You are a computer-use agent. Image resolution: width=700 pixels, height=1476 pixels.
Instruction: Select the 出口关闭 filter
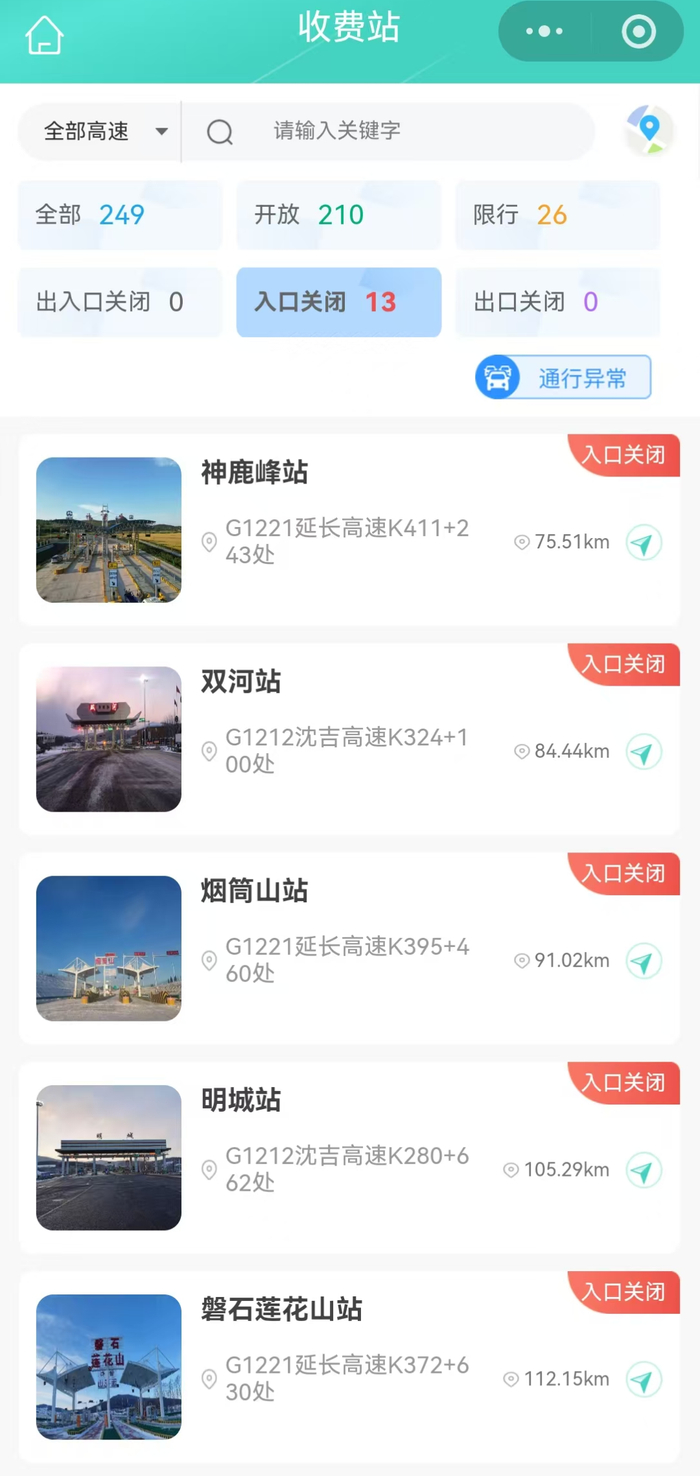click(557, 302)
